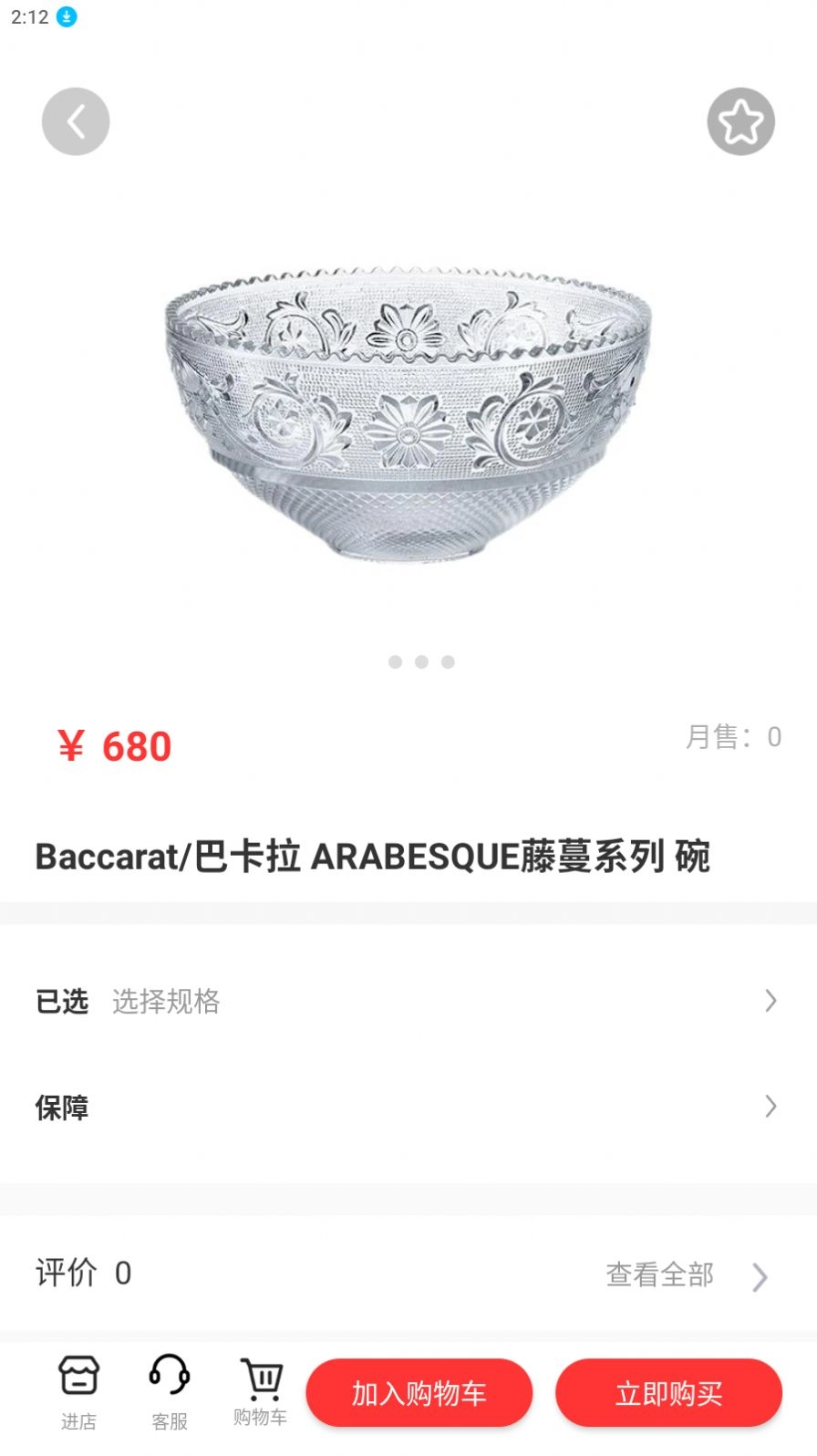This screenshot has width=817, height=1456.
Task: Select the third carousel indicator dot
Action: pos(448,662)
